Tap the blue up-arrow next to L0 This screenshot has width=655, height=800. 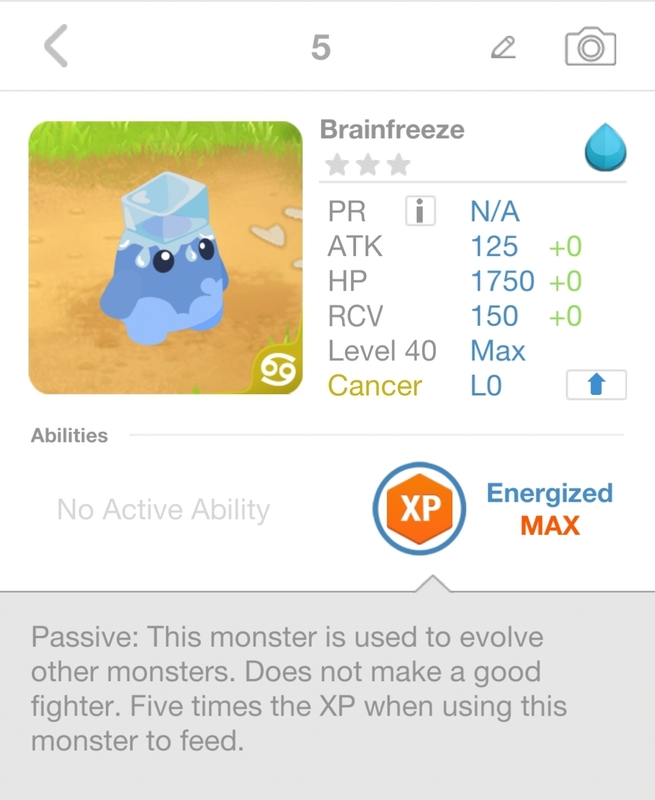click(x=596, y=385)
